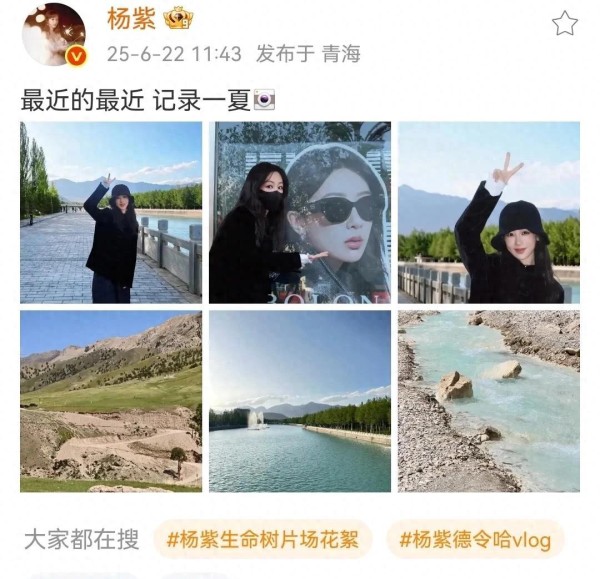Screen dimensions: 600x579
Task: Open 杨紫's profile avatar
Action: pyautogui.click(x=53, y=33)
